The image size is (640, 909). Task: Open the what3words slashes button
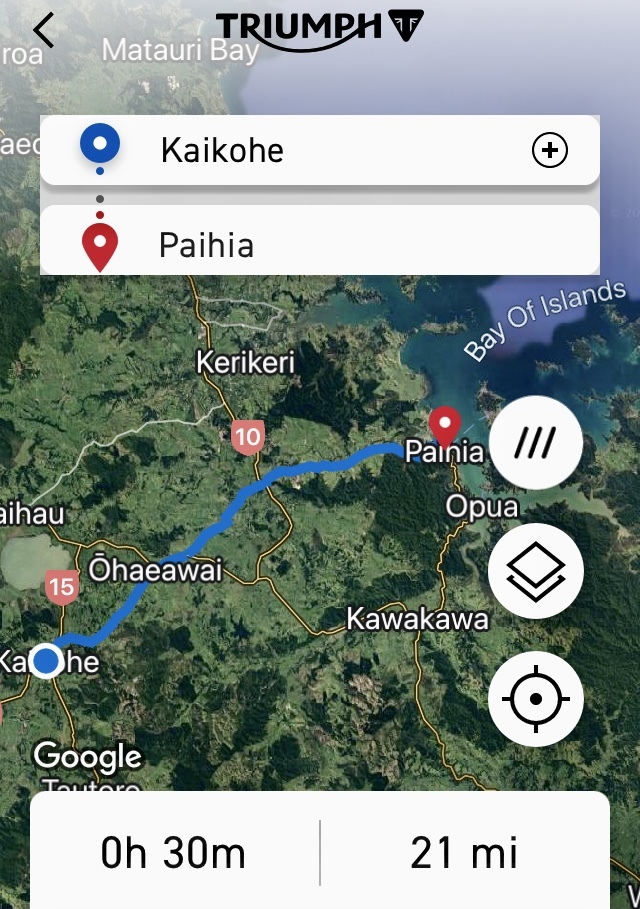pyautogui.click(x=535, y=443)
